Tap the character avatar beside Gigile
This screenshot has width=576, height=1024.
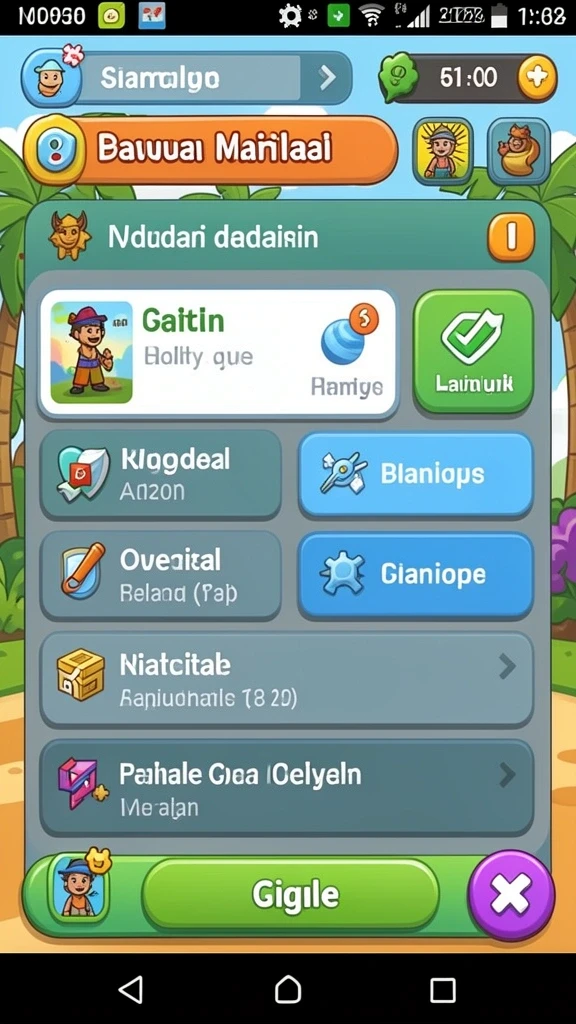pyautogui.click(x=77, y=887)
